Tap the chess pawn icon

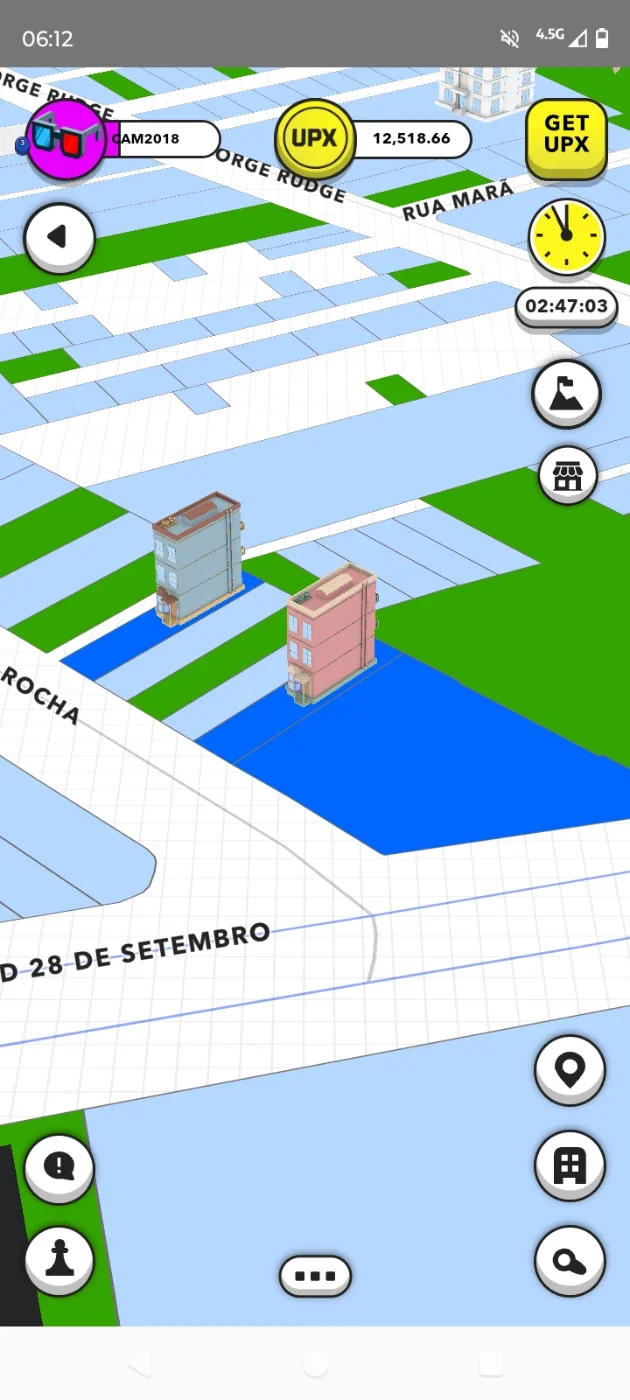[59, 1261]
